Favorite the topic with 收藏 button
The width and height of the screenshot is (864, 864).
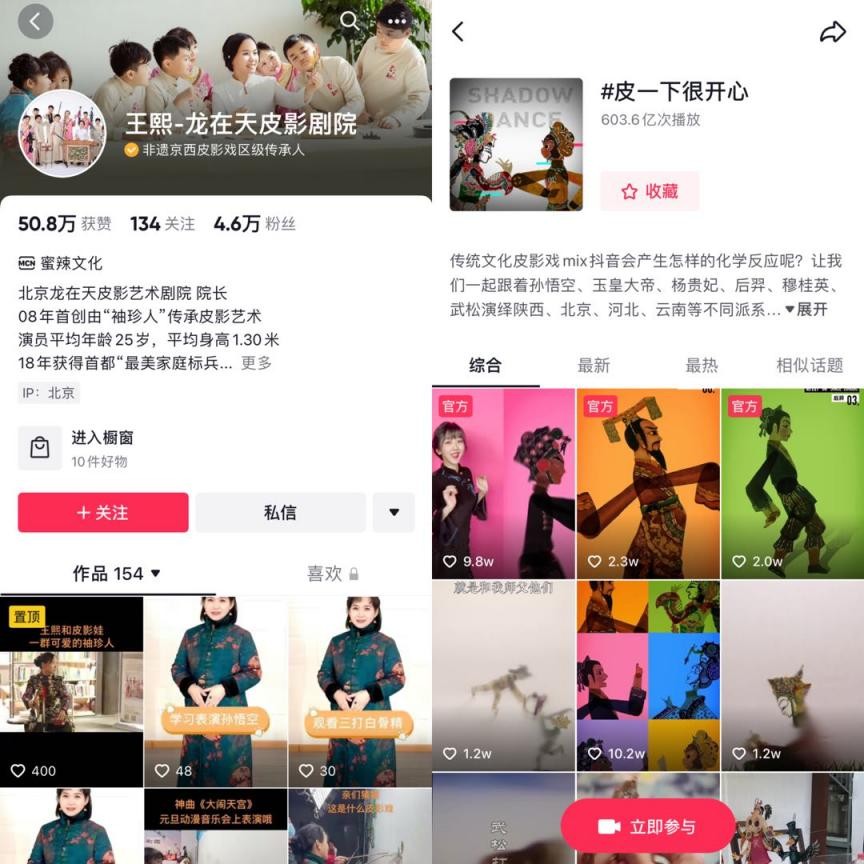(x=649, y=191)
